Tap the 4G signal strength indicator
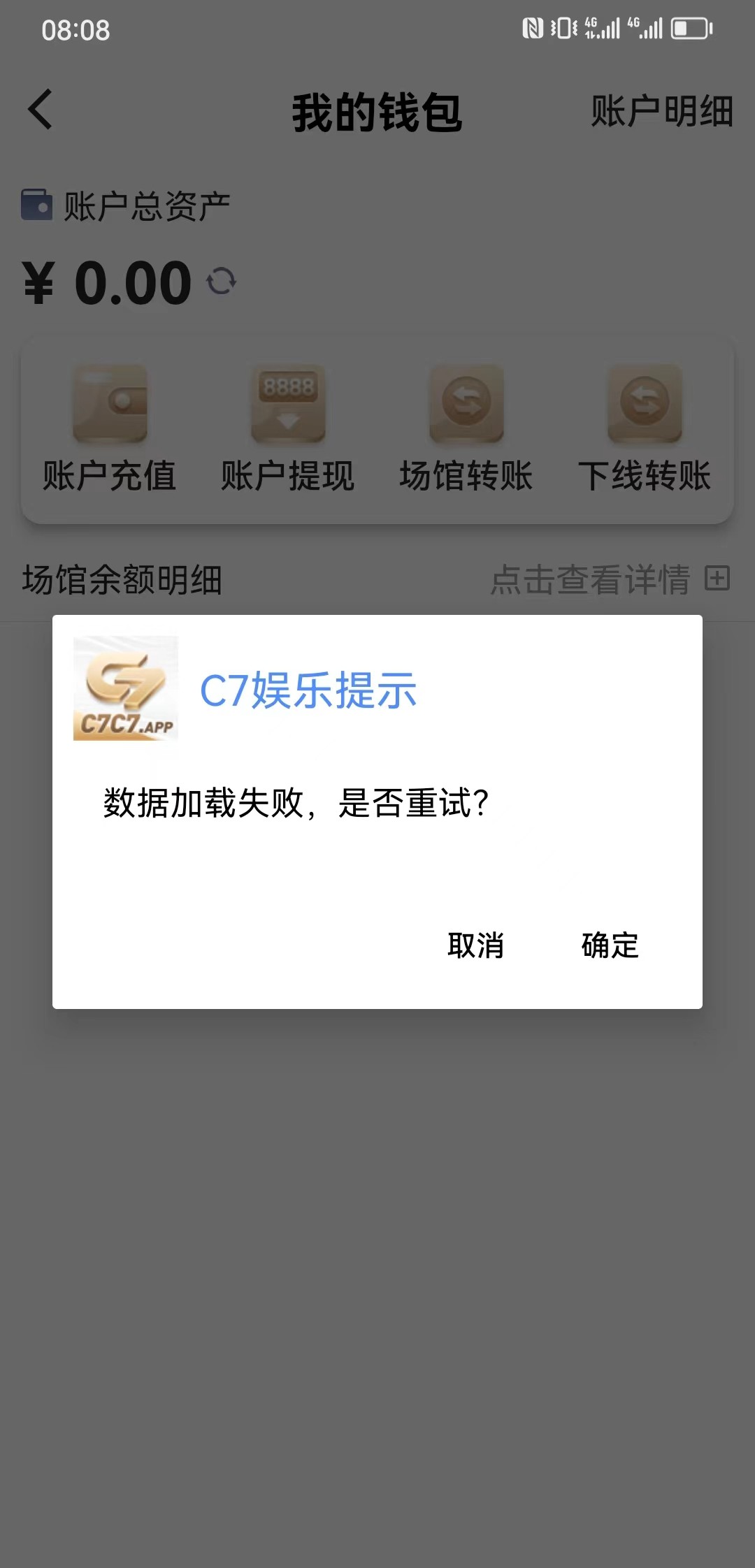 tap(603, 28)
